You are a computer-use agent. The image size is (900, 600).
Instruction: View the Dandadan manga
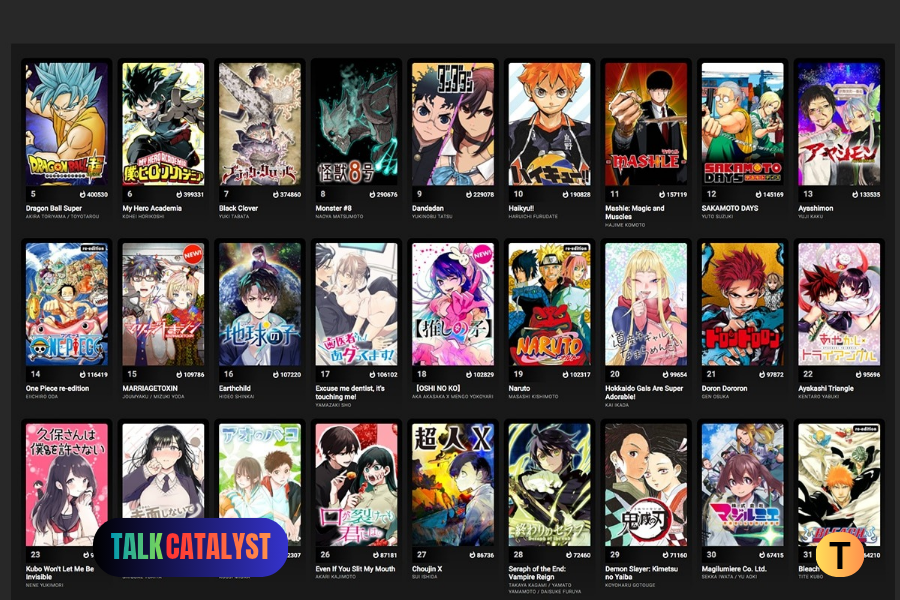point(453,124)
